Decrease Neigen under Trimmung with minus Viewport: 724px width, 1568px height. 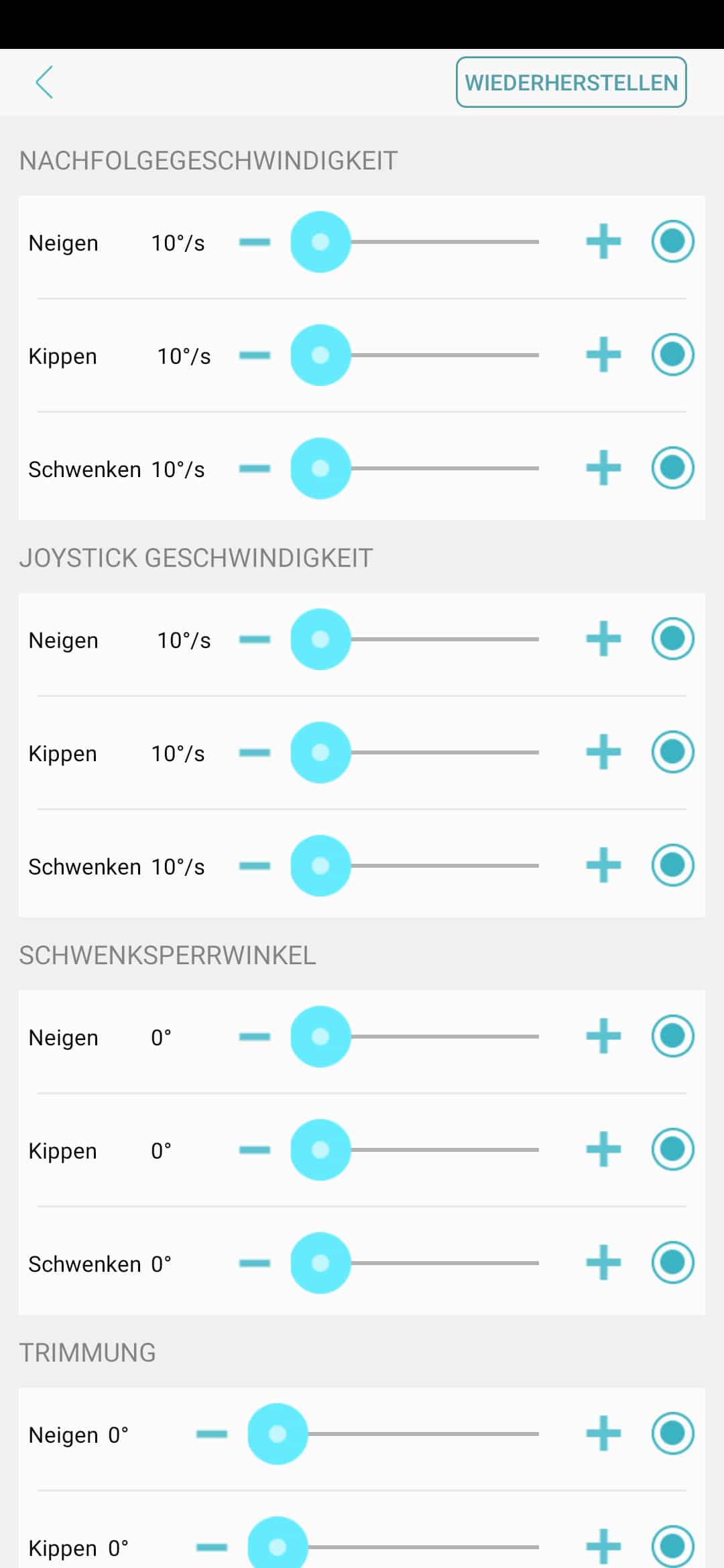coord(212,1434)
